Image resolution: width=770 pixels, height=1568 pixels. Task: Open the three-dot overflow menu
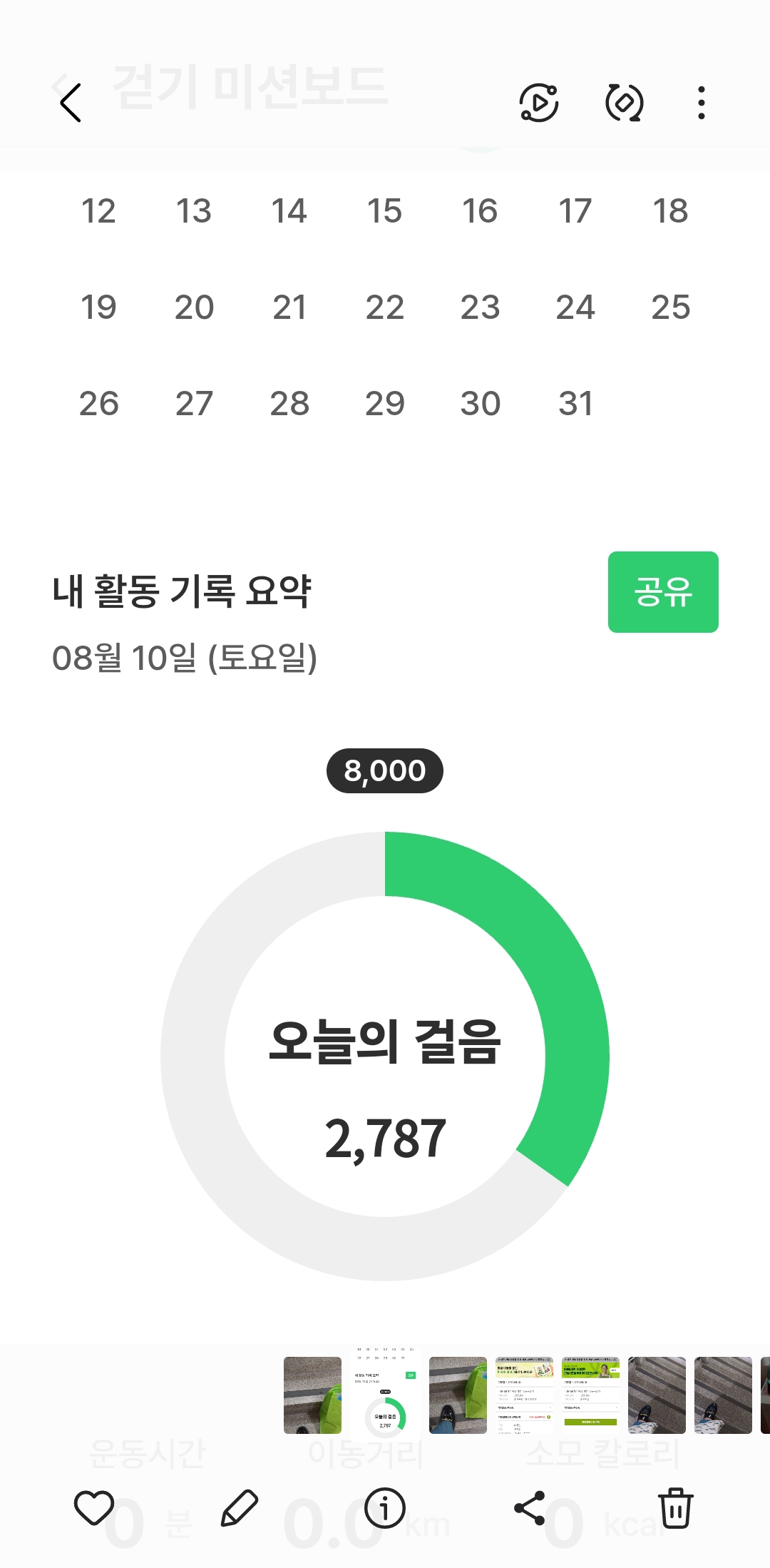click(x=702, y=103)
